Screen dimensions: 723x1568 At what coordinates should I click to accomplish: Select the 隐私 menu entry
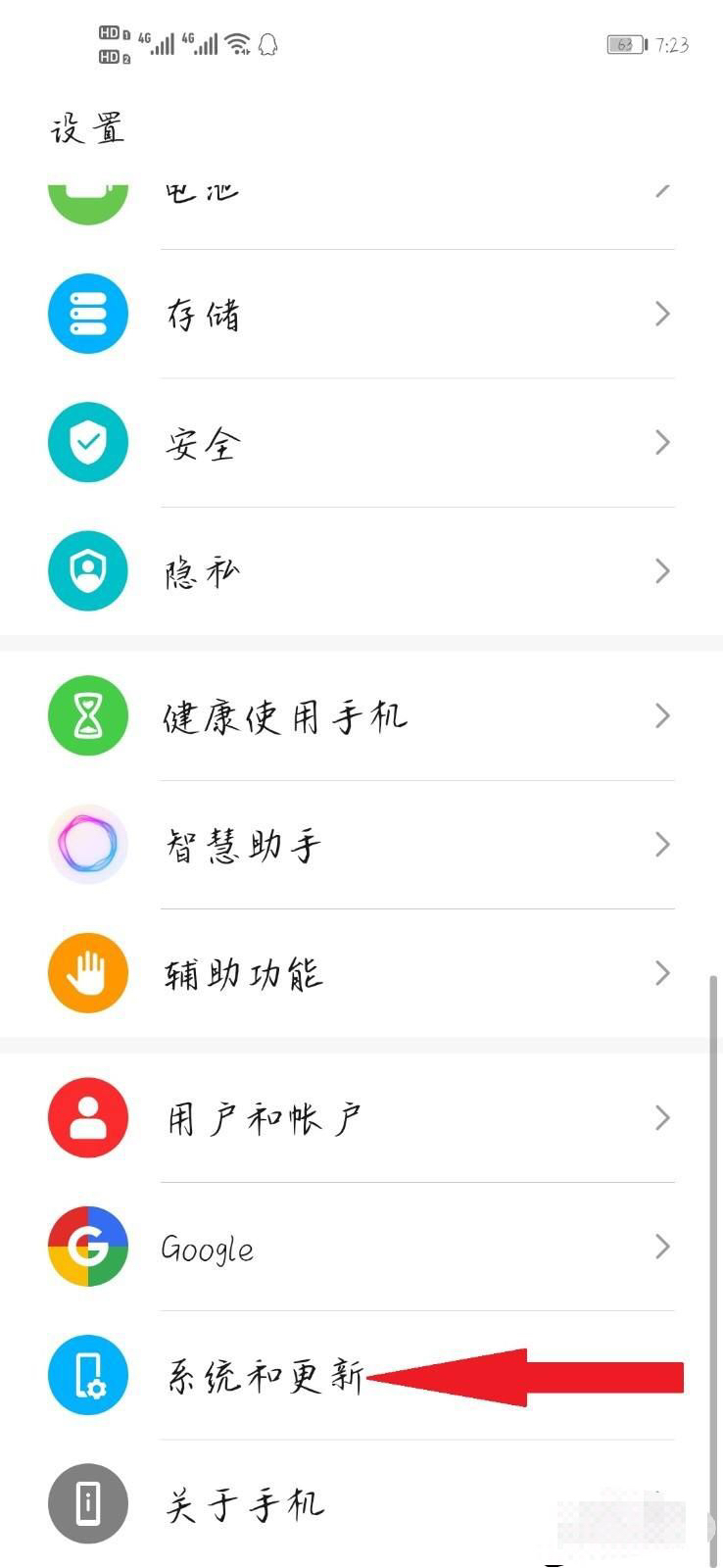204,570
